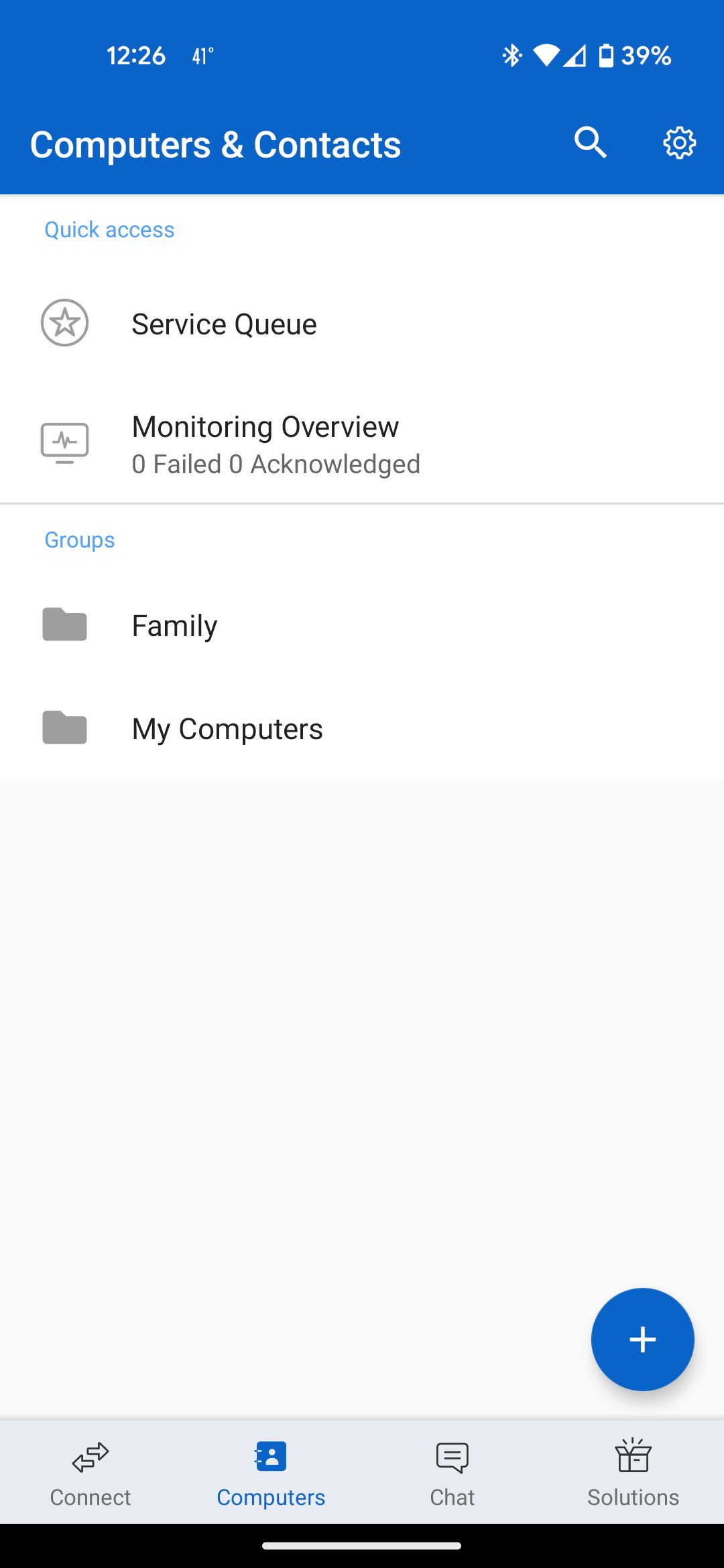The height and width of the screenshot is (1568, 724).
Task: Tap the blue plus floating action button
Action: [642, 1339]
